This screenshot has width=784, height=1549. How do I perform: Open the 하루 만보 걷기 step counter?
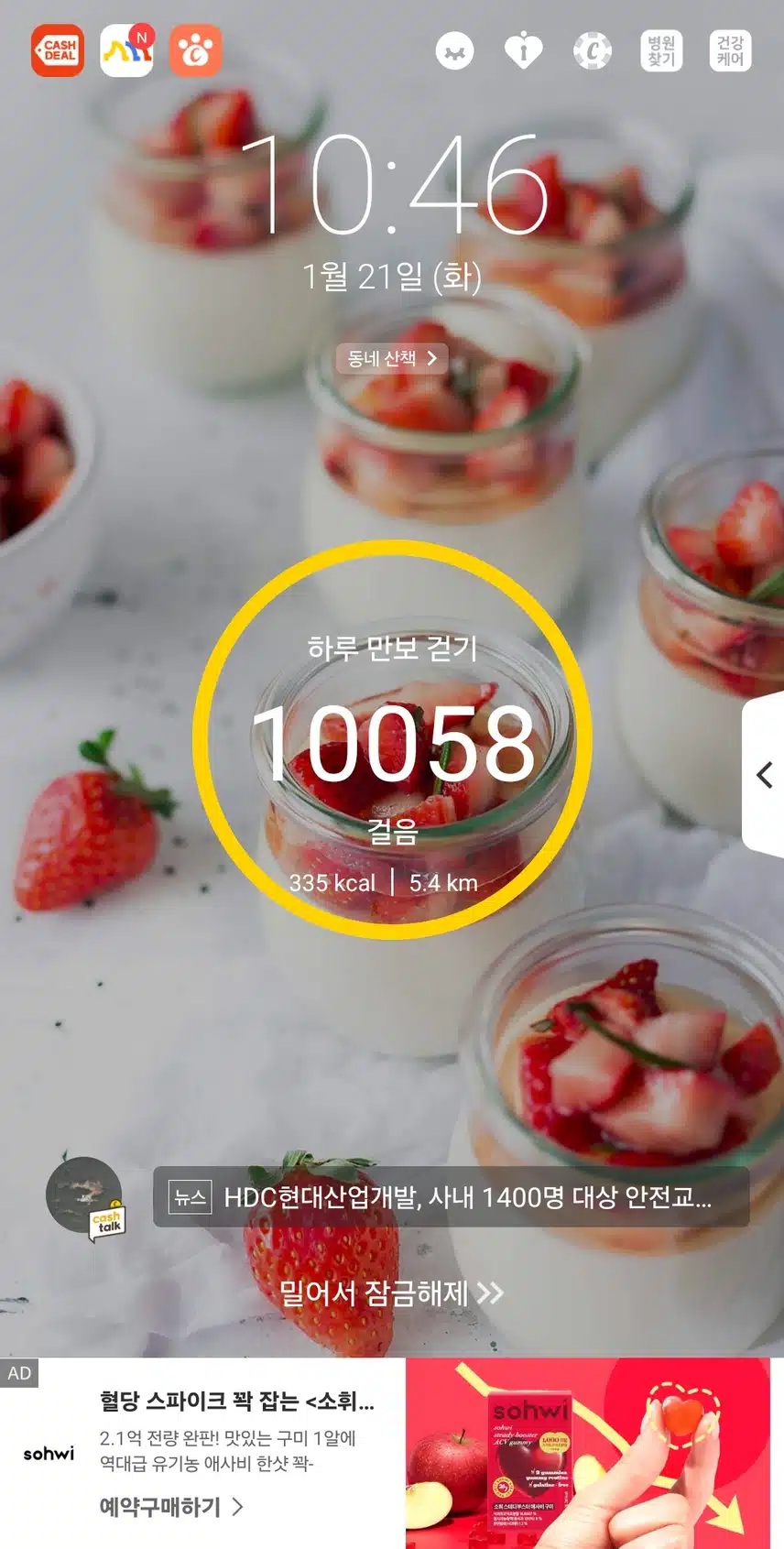point(392,740)
